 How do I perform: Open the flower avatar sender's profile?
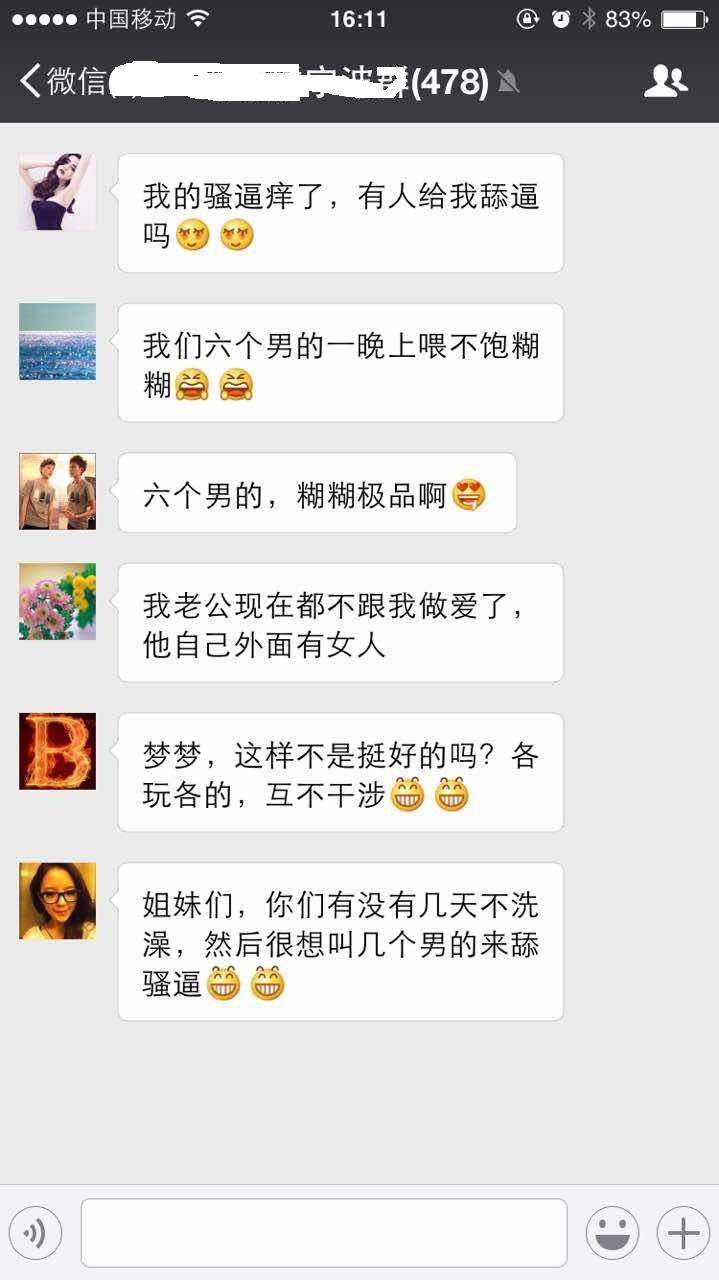[x=57, y=601]
